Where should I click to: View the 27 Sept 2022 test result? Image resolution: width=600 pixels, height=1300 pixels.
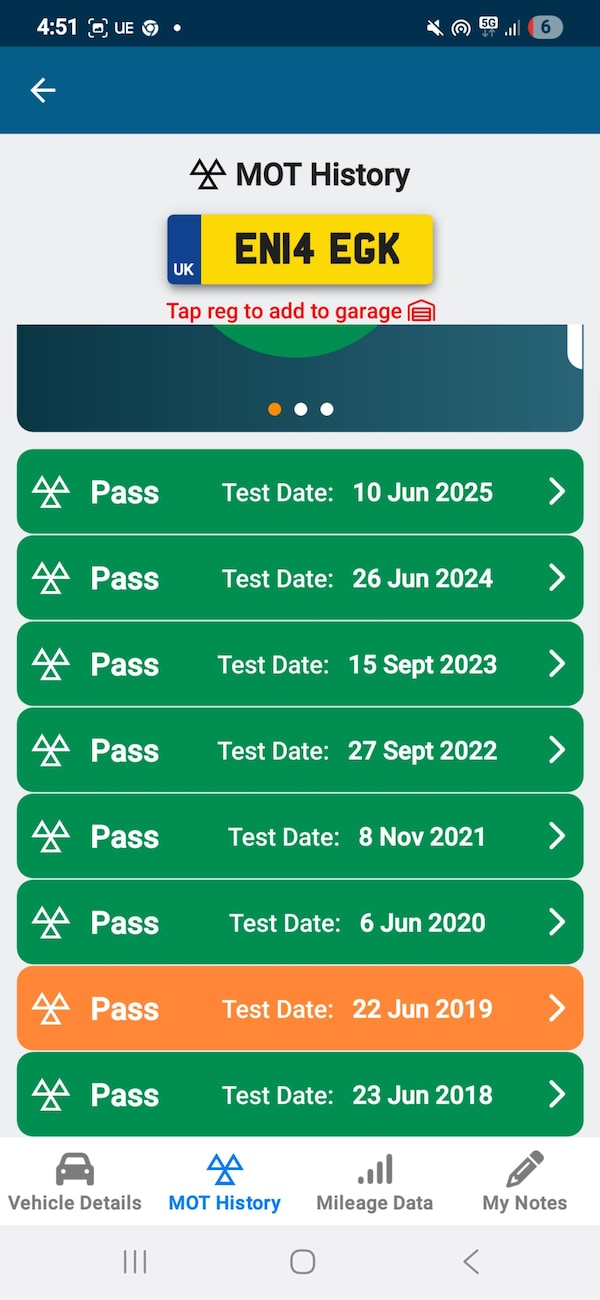click(300, 750)
